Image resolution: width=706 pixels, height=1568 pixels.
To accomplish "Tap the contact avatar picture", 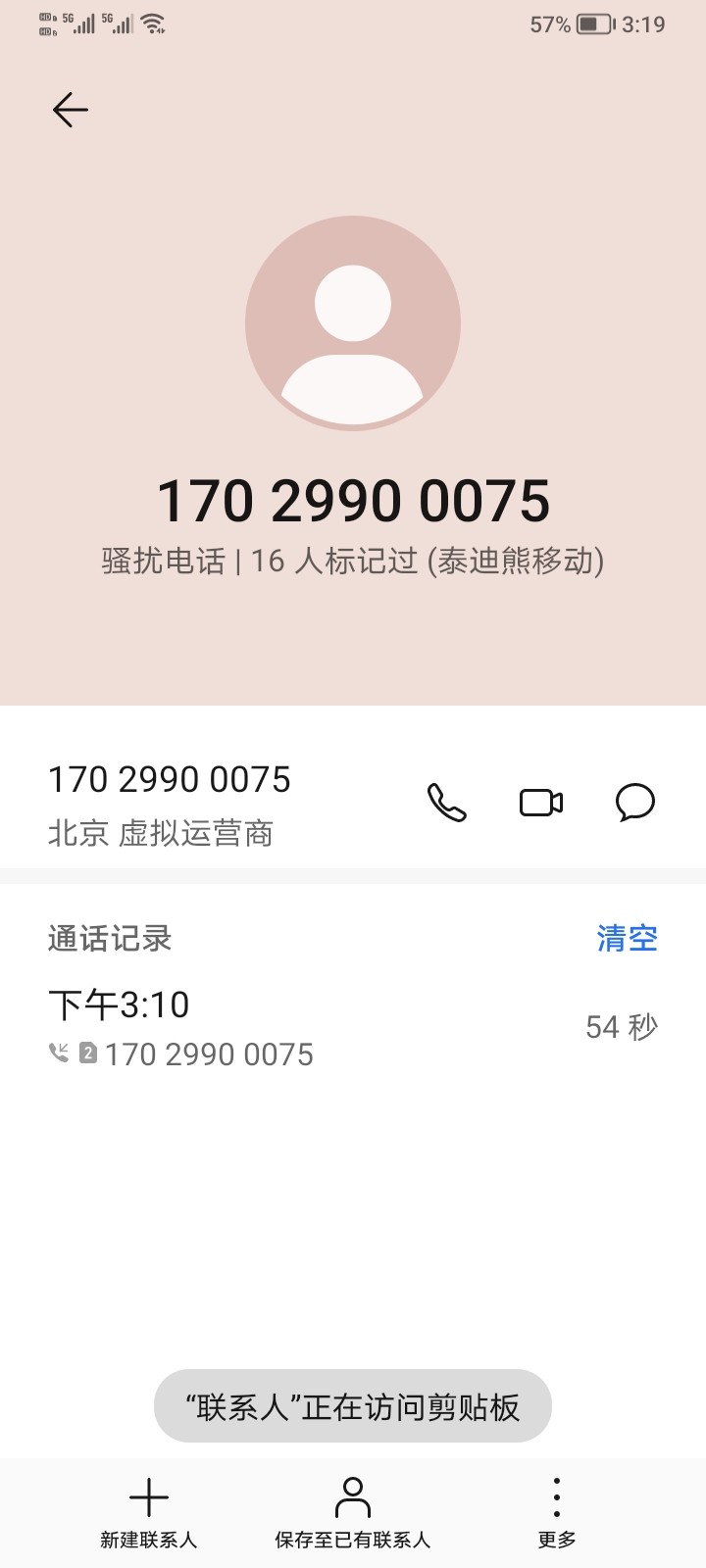I will click(353, 323).
